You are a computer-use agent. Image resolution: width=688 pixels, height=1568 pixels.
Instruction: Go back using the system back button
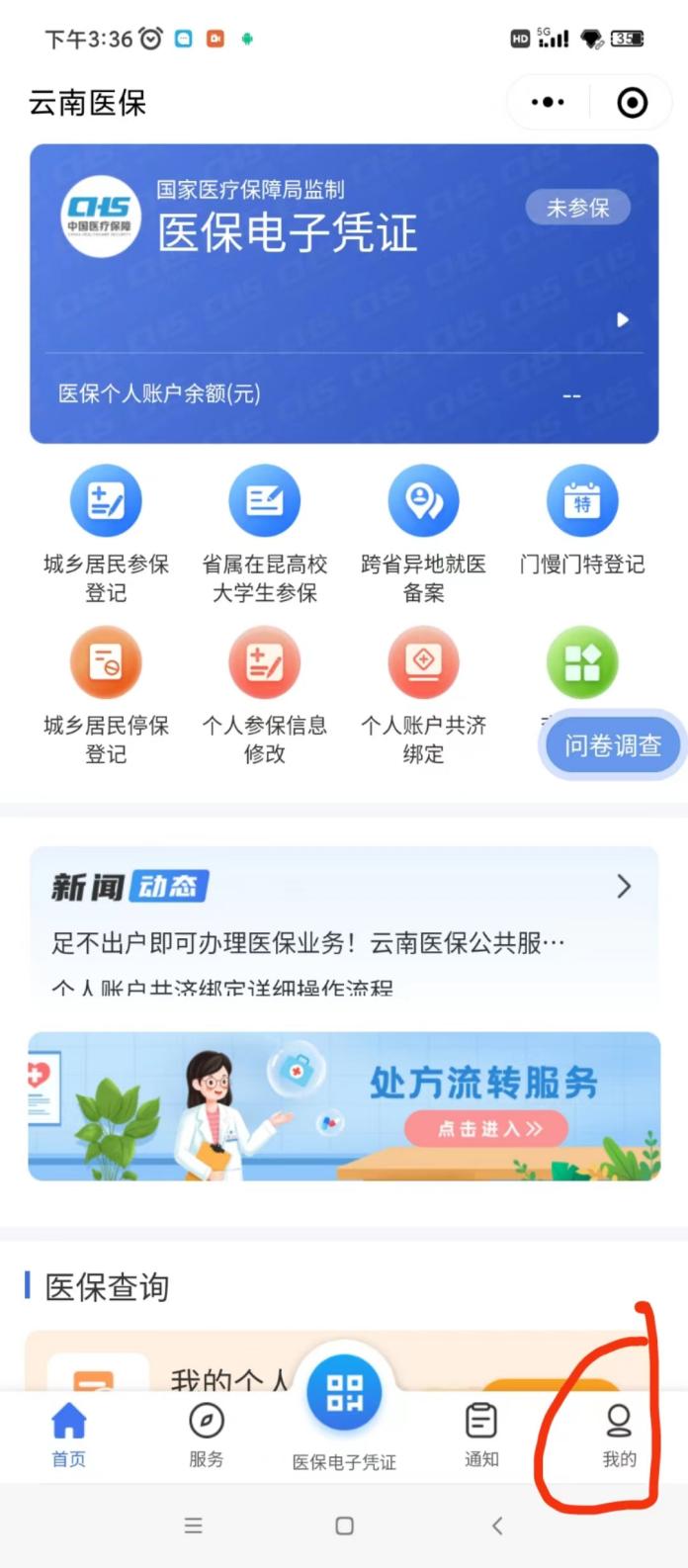pyautogui.click(x=497, y=1525)
